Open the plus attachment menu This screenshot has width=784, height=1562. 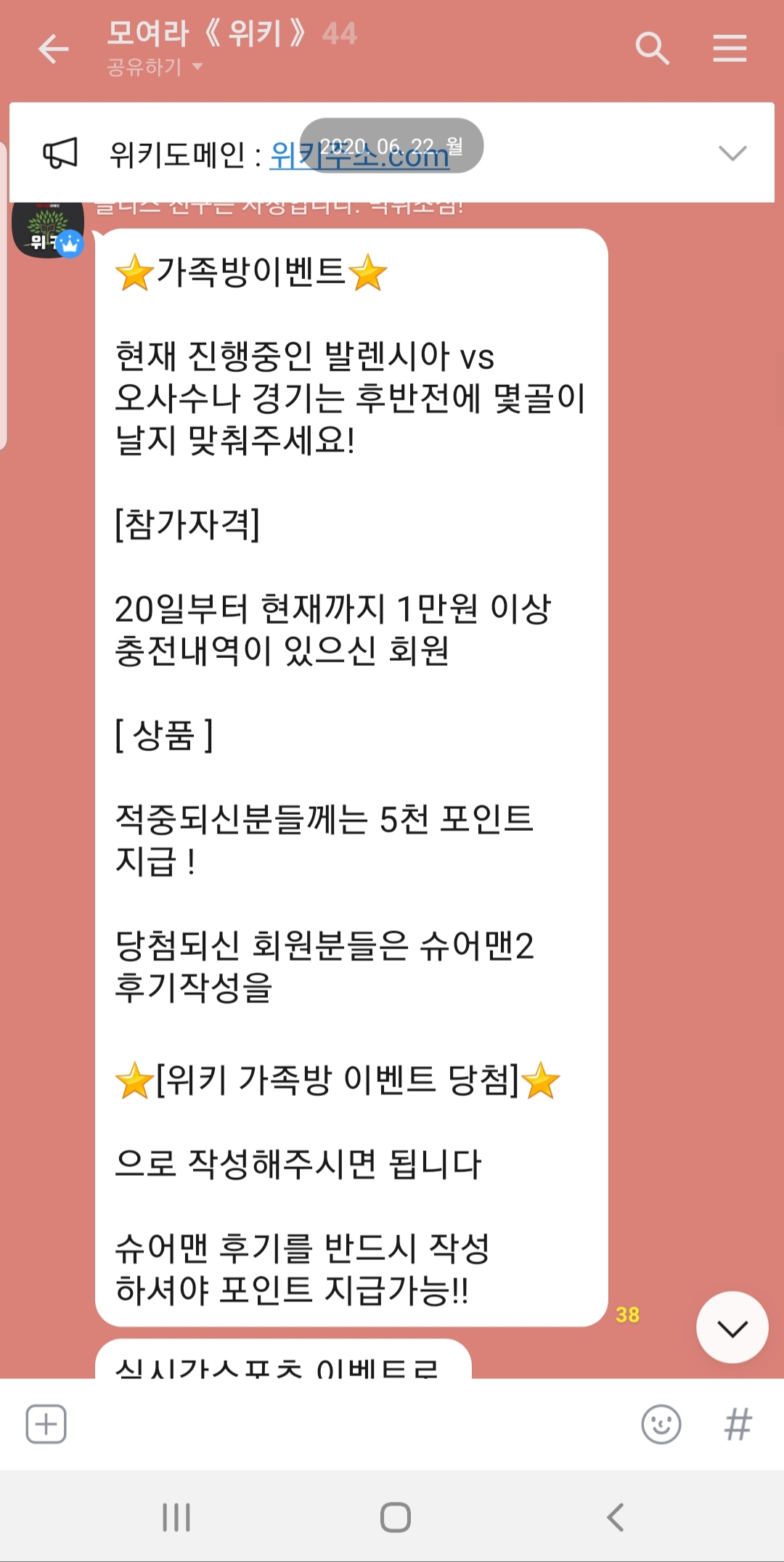click(46, 1424)
